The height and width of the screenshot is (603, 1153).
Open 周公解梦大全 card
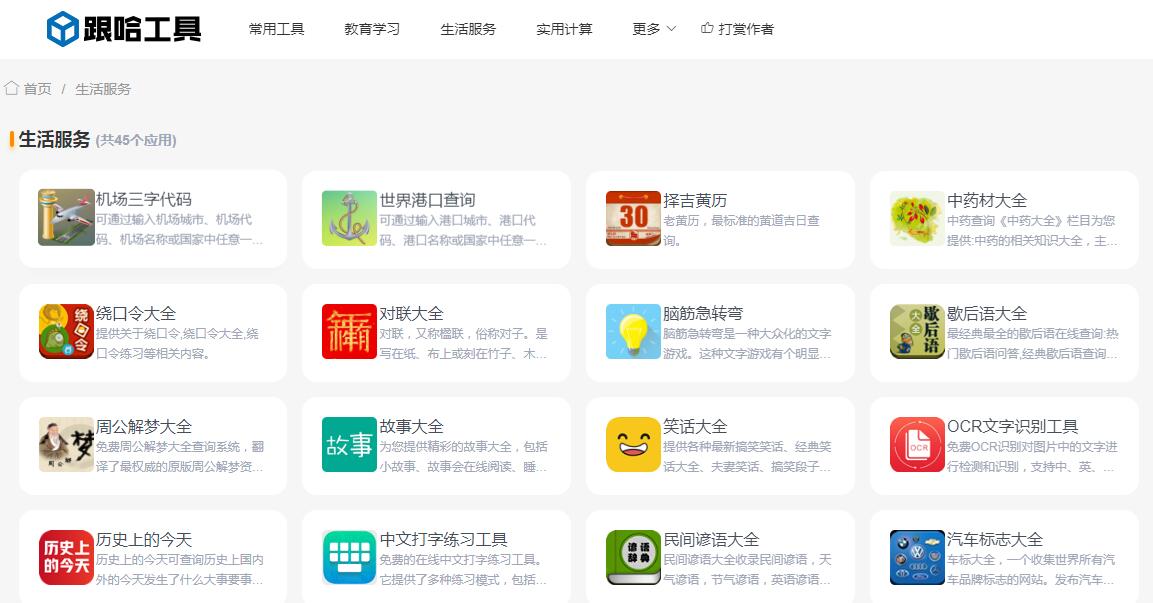point(152,445)
